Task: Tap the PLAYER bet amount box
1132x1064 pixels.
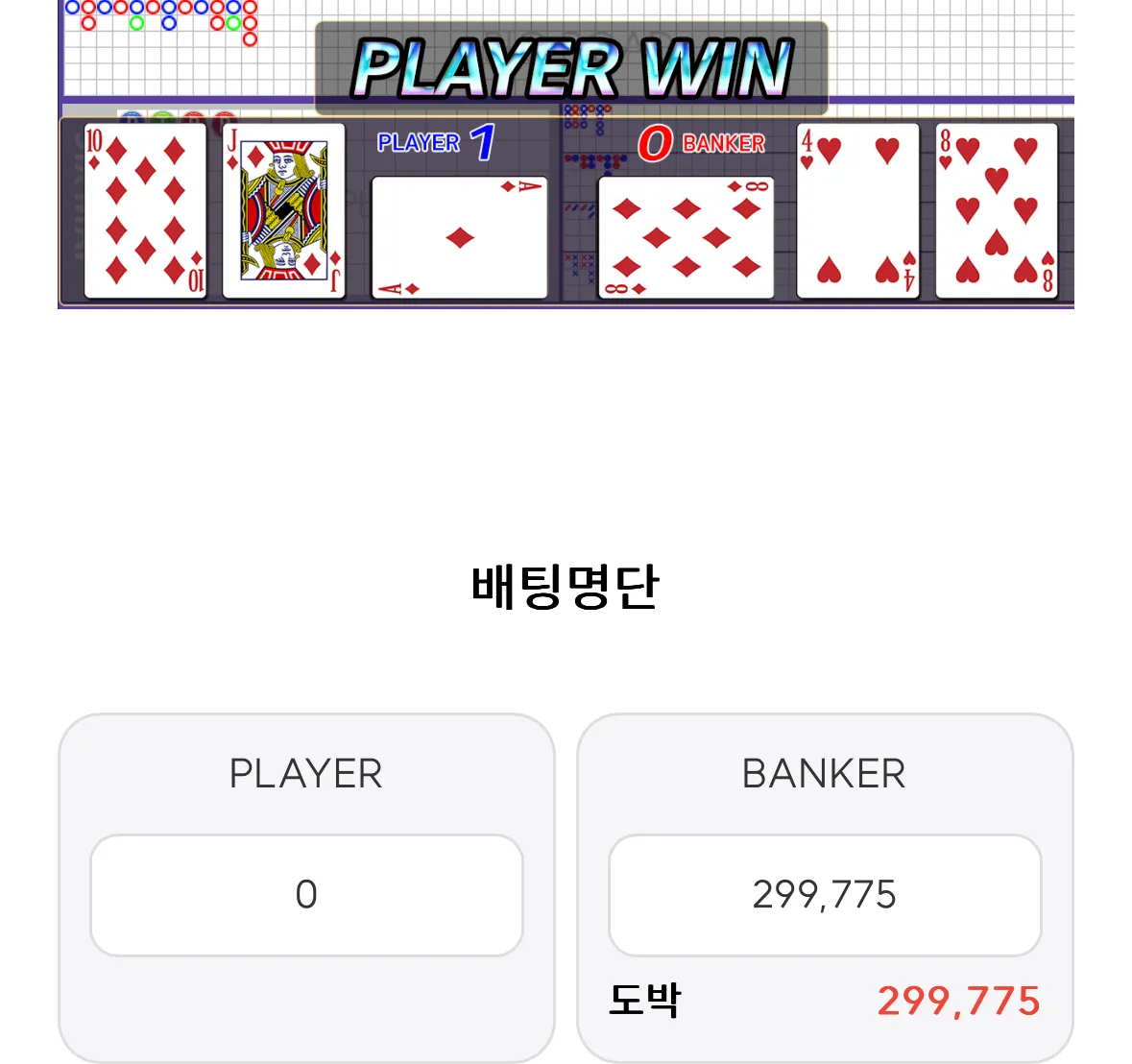Action: (x=306, y=895)
